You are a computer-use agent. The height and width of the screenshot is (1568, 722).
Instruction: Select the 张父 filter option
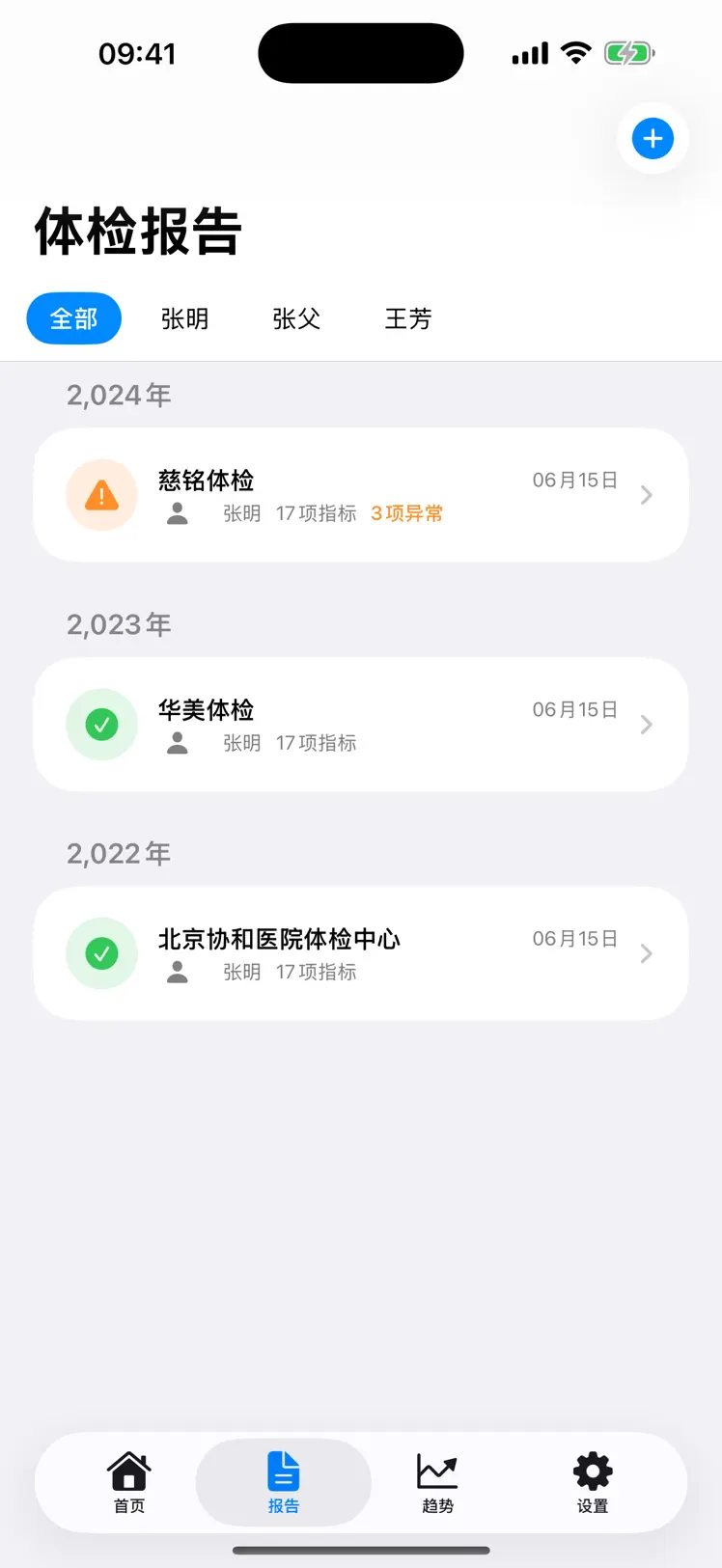pyautogui.click(x=296, y=318)
